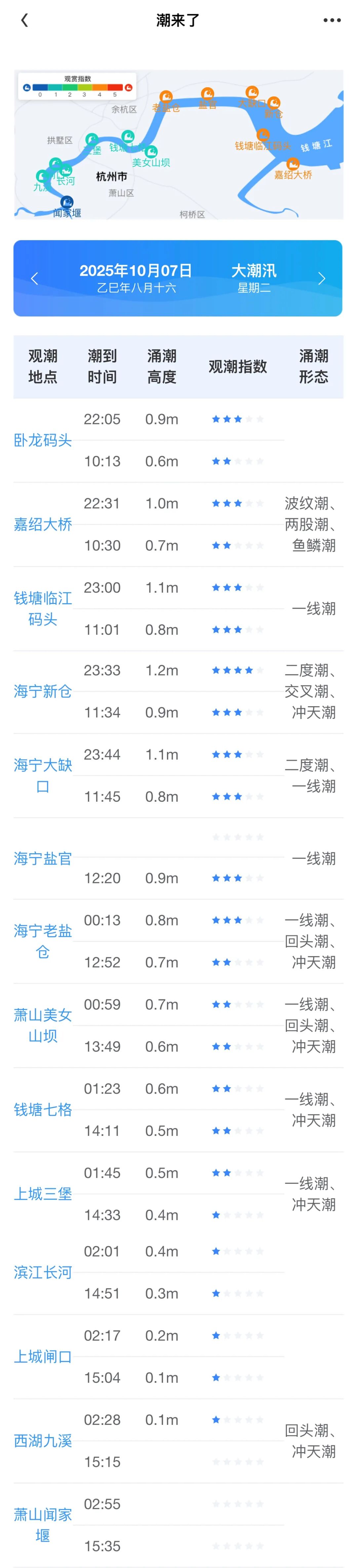The width and height of the screenshot is (357, 1568).
Task: Open 卧龙码头 viewing spot details
Action: click(x=43, y=440)
